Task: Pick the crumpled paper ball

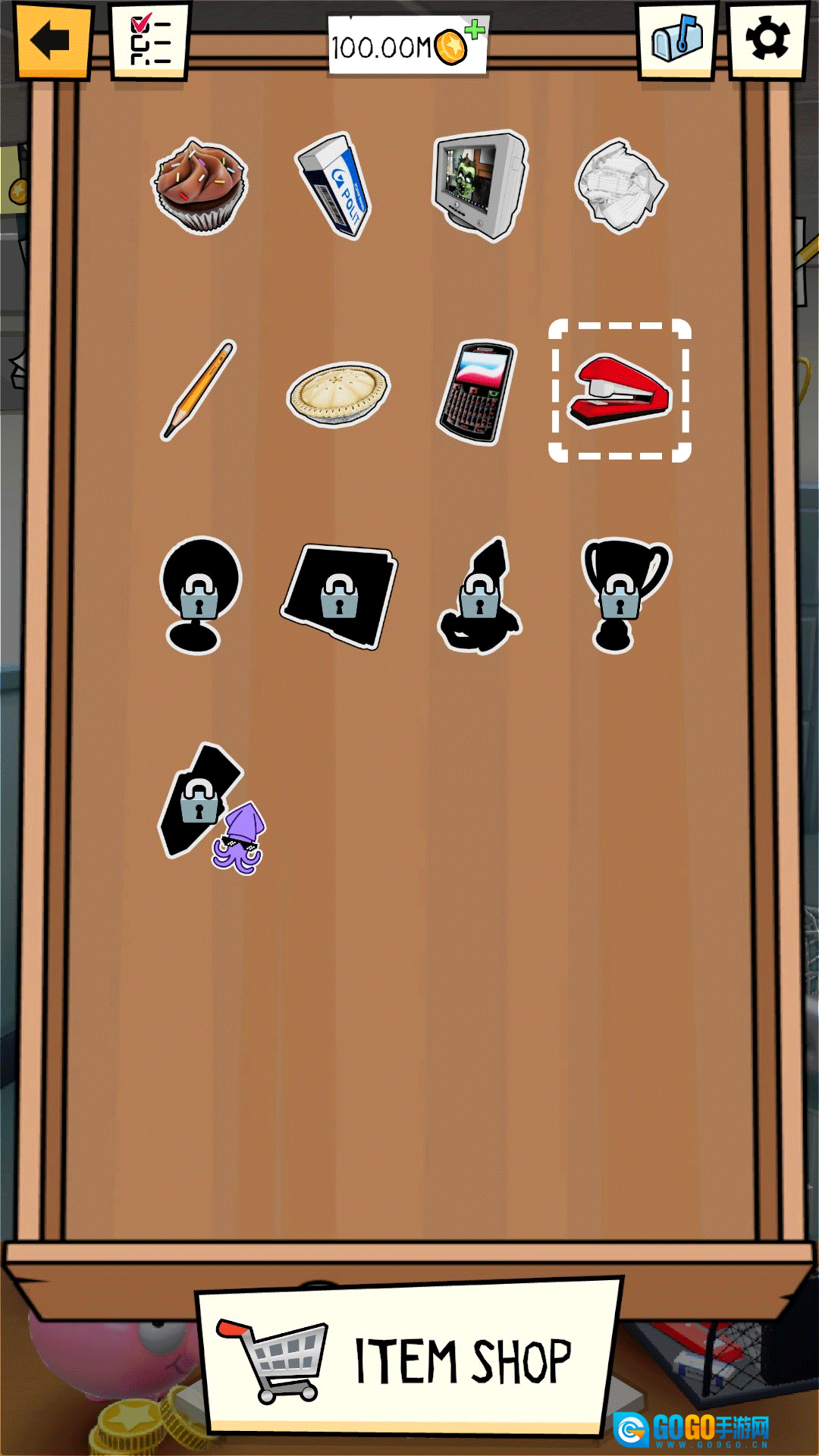Action: 620,186
